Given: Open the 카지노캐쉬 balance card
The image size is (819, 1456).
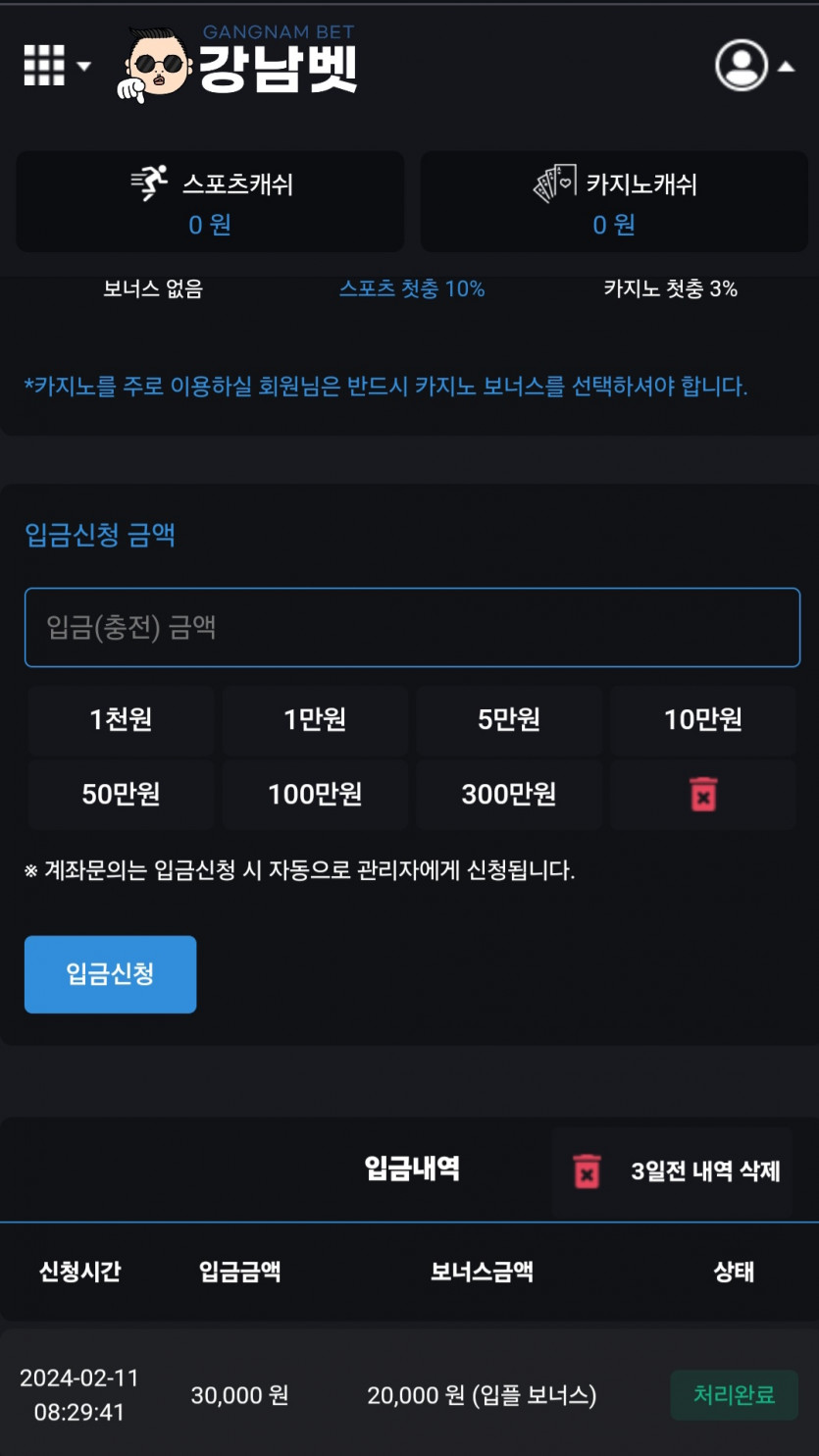Looking at the screenshot, I should click(614, 201).
